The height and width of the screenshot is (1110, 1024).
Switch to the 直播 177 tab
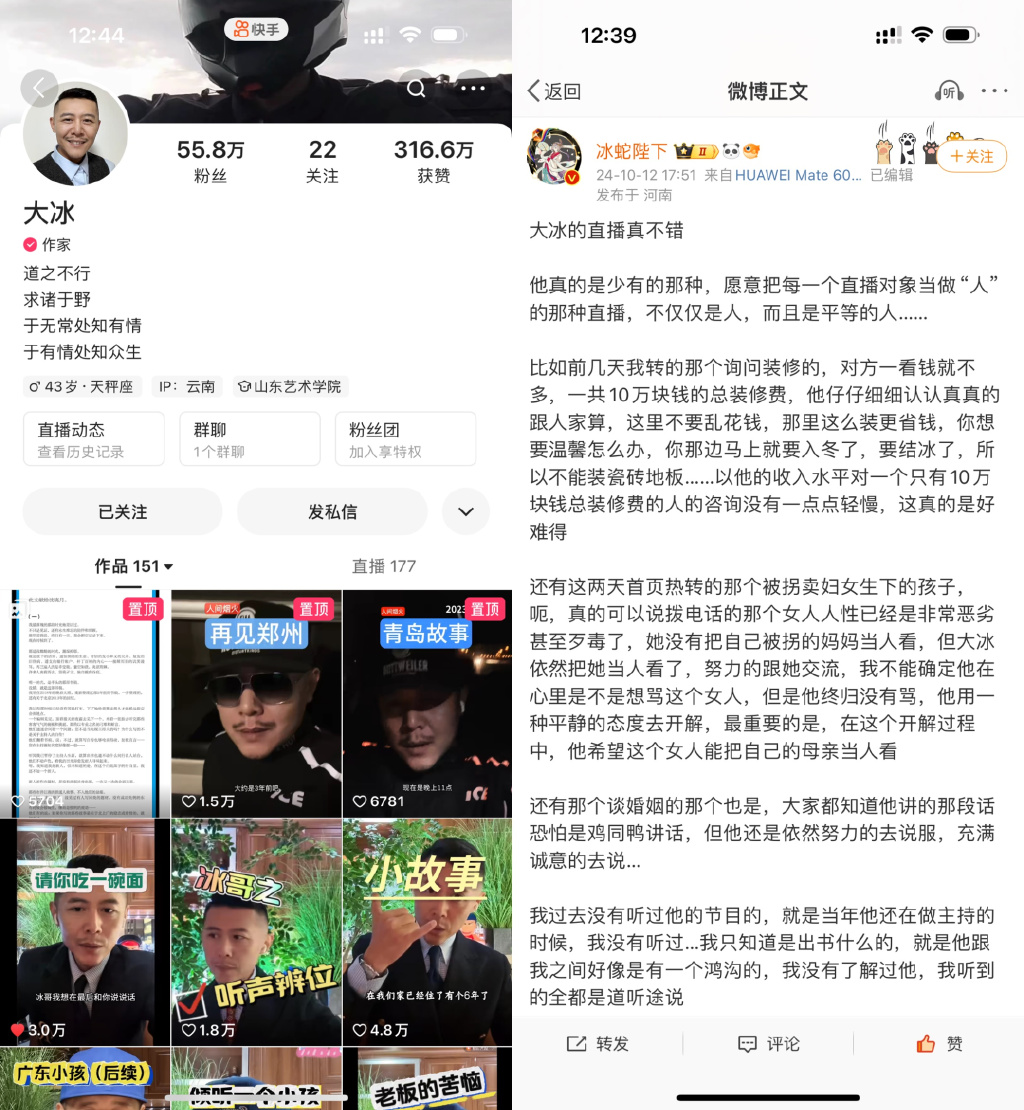383,566
